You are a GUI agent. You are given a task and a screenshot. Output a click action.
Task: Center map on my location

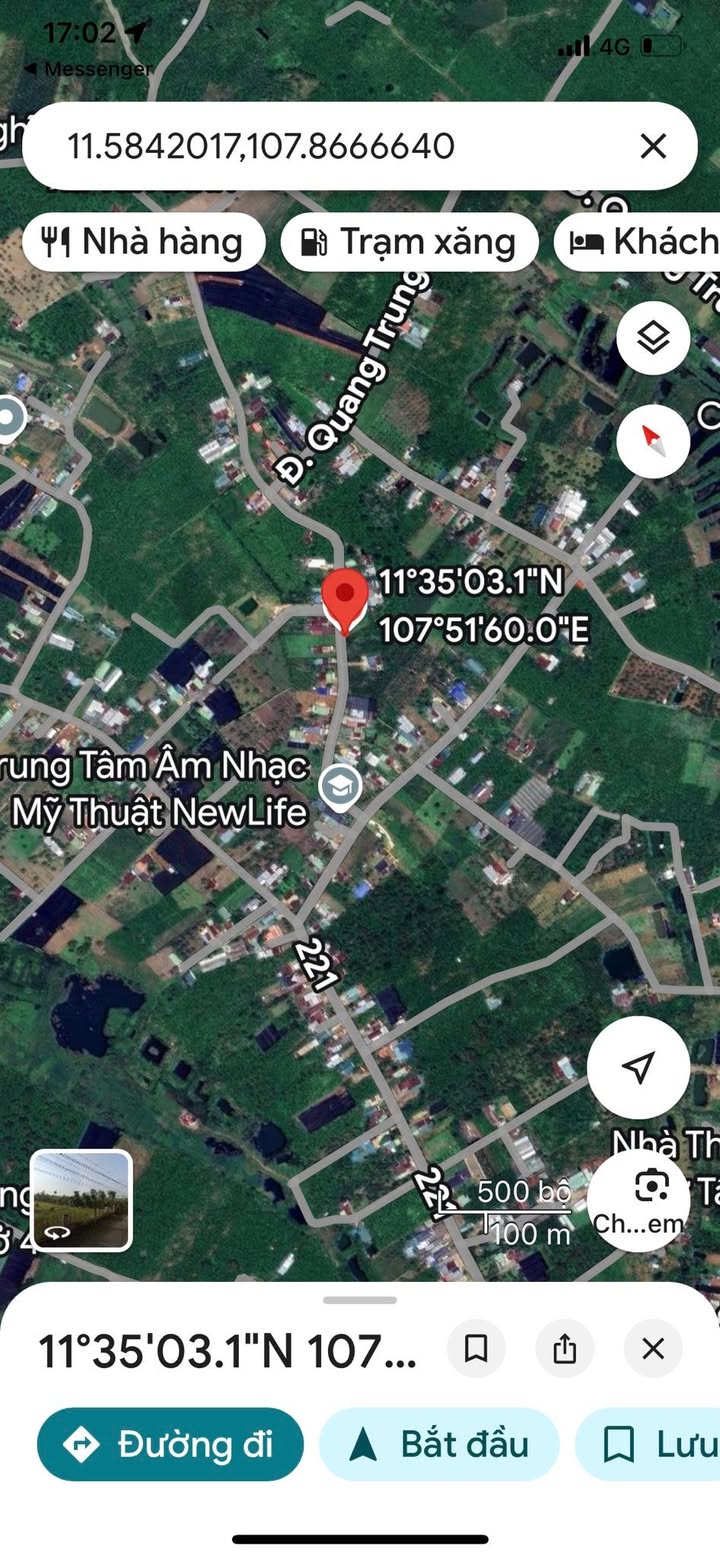[638, 1067]
